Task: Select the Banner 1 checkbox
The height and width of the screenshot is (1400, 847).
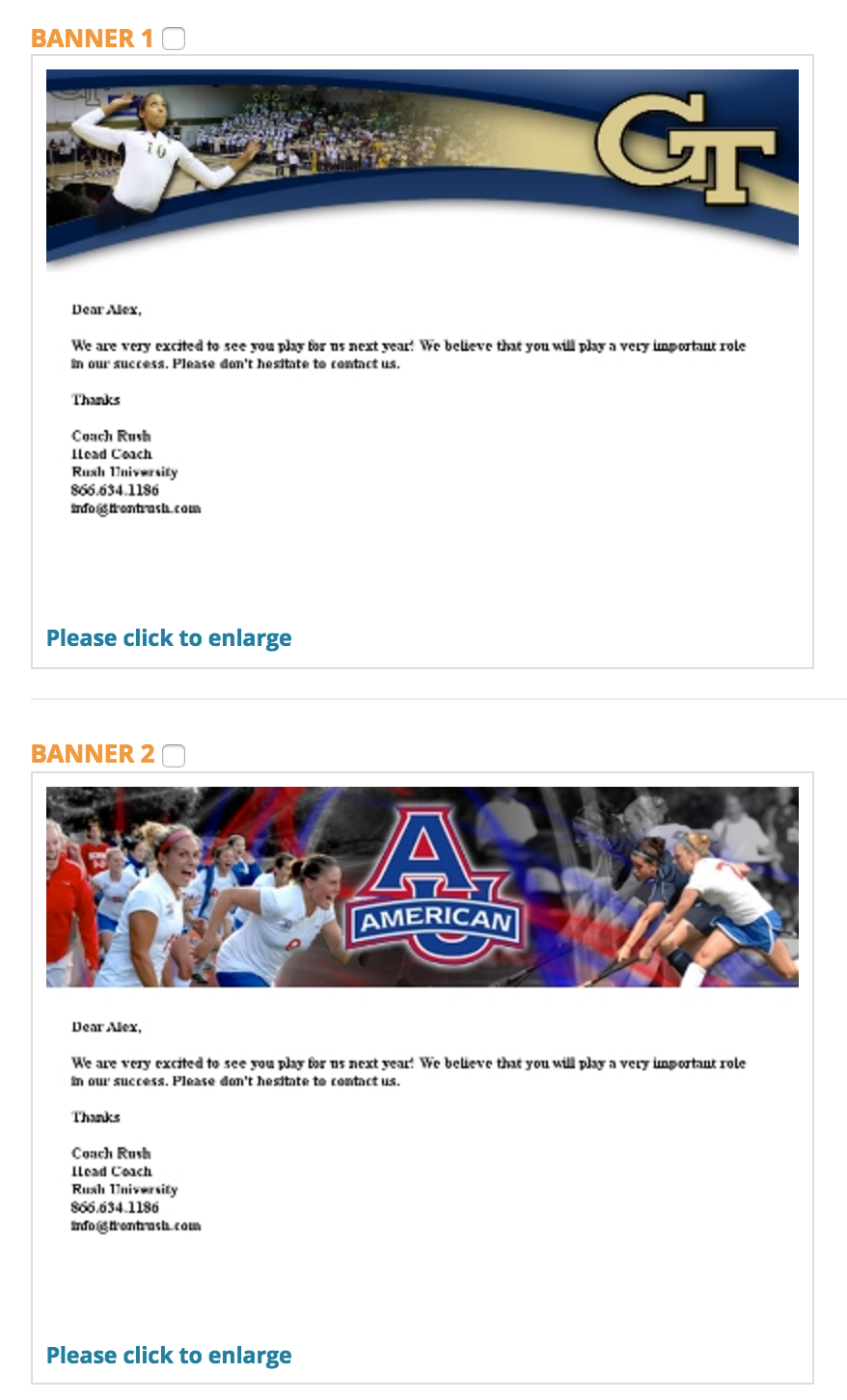Action: click(174, 39)
